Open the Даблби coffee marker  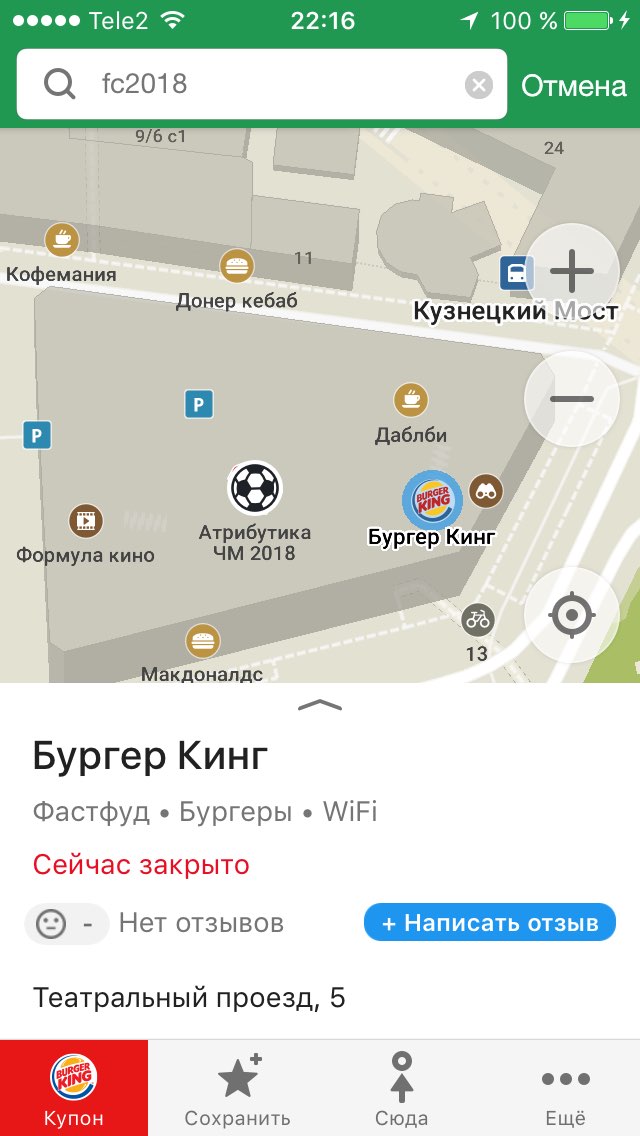tap(410, 400)
